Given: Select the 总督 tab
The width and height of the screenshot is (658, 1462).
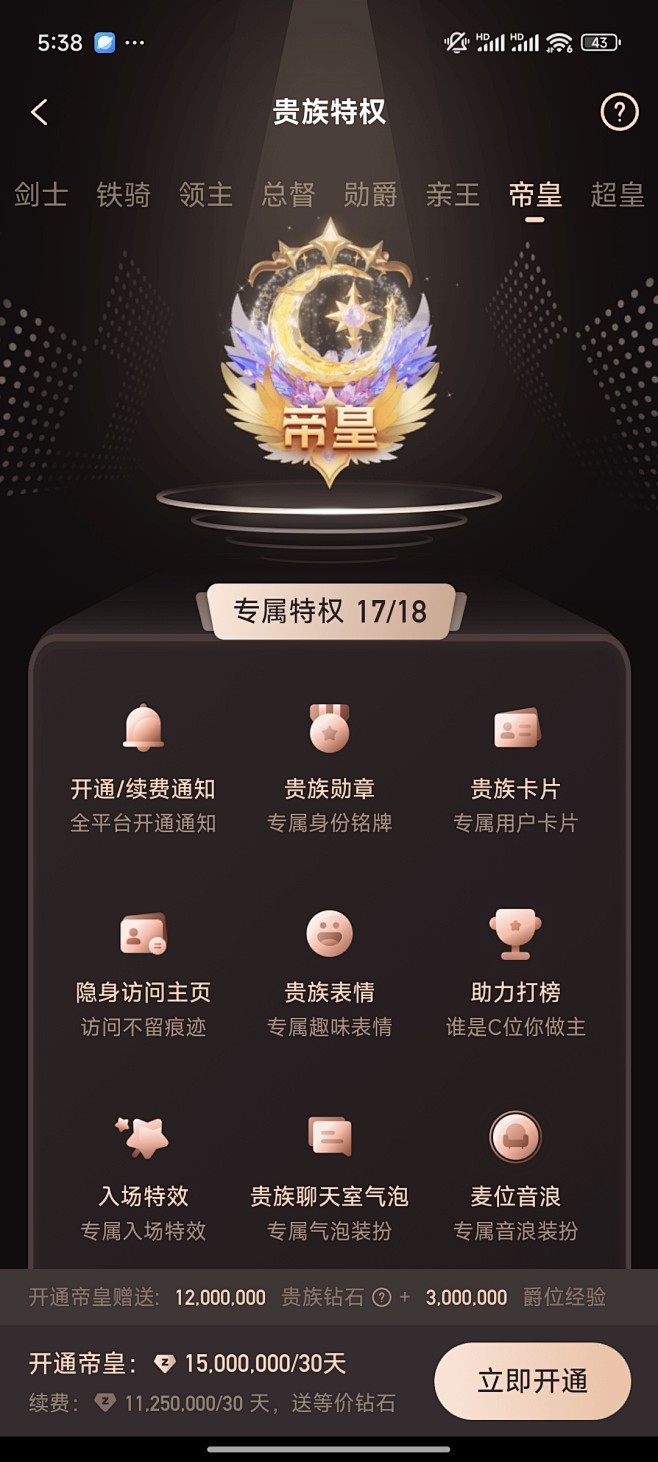Looking at the screenshot, I should coord(288,194).
